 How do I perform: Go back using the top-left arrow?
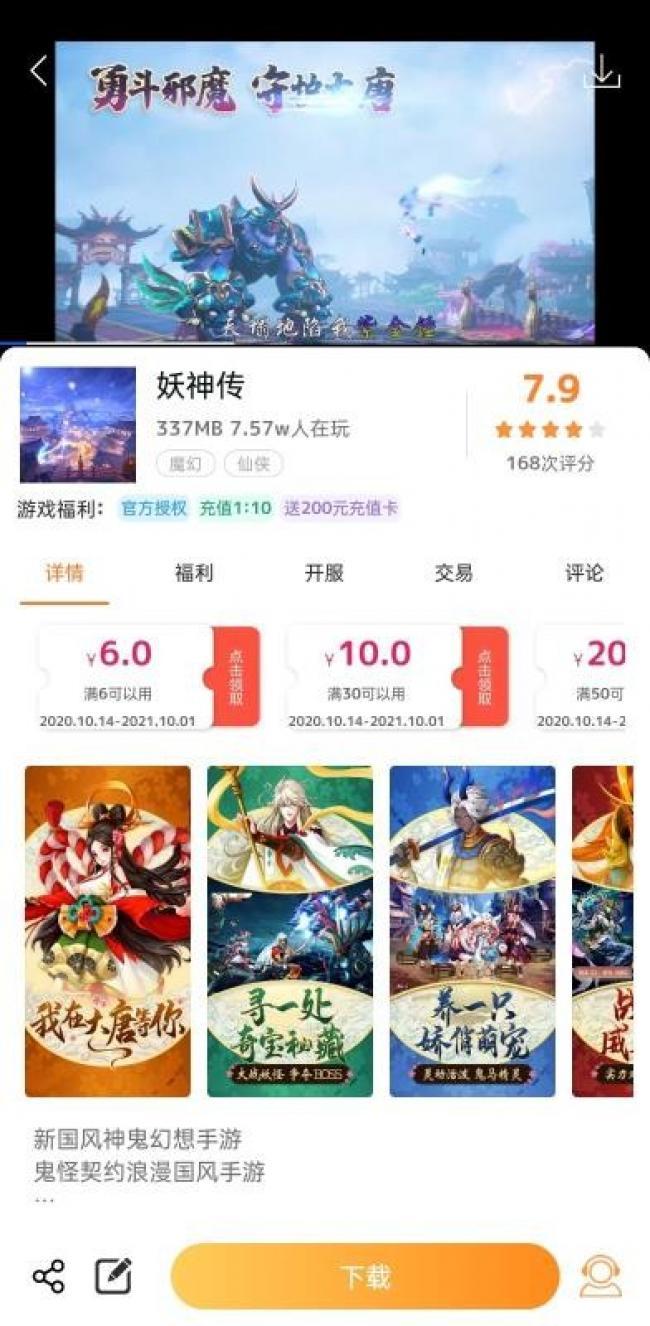(39, 71)
